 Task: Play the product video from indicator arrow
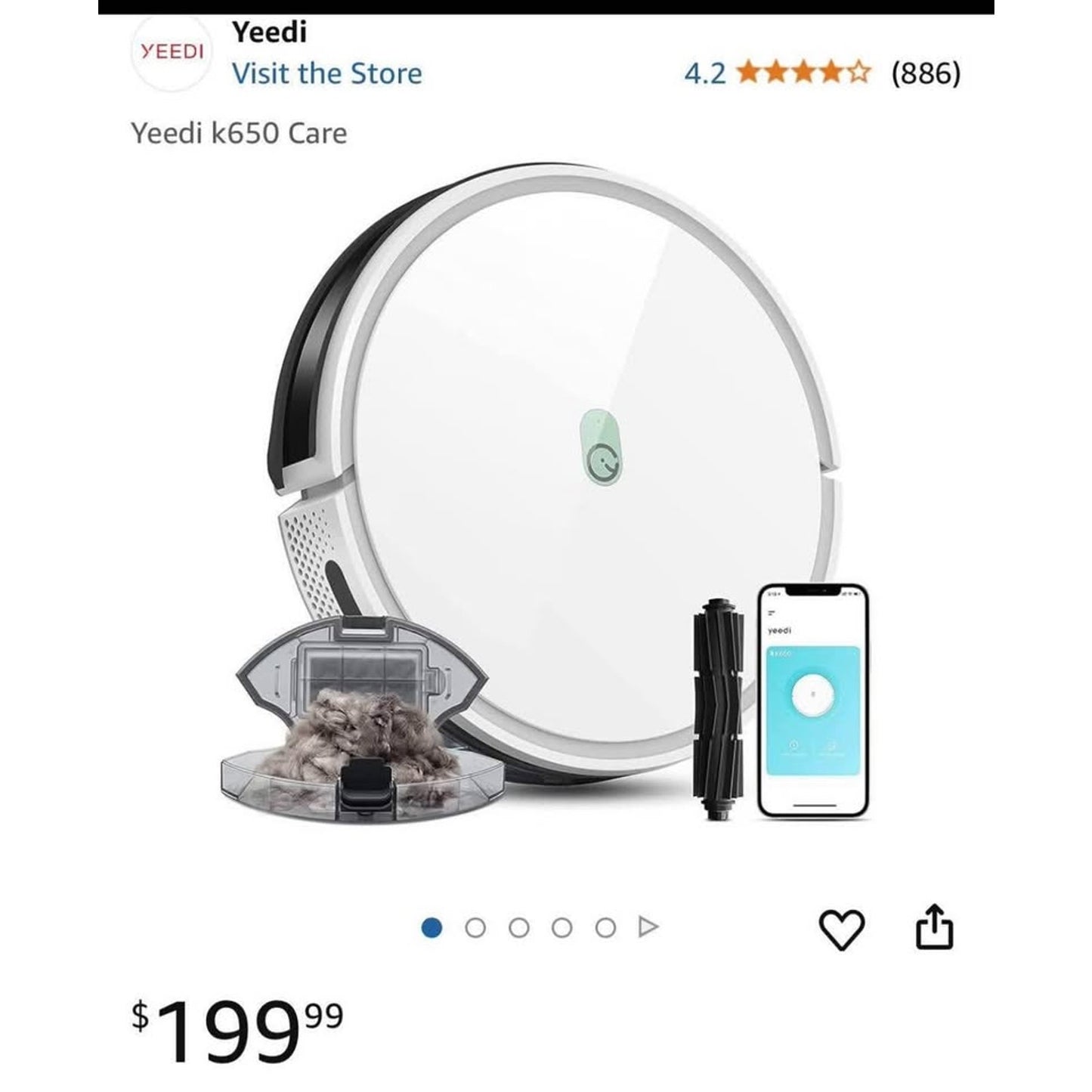(648, 926)
